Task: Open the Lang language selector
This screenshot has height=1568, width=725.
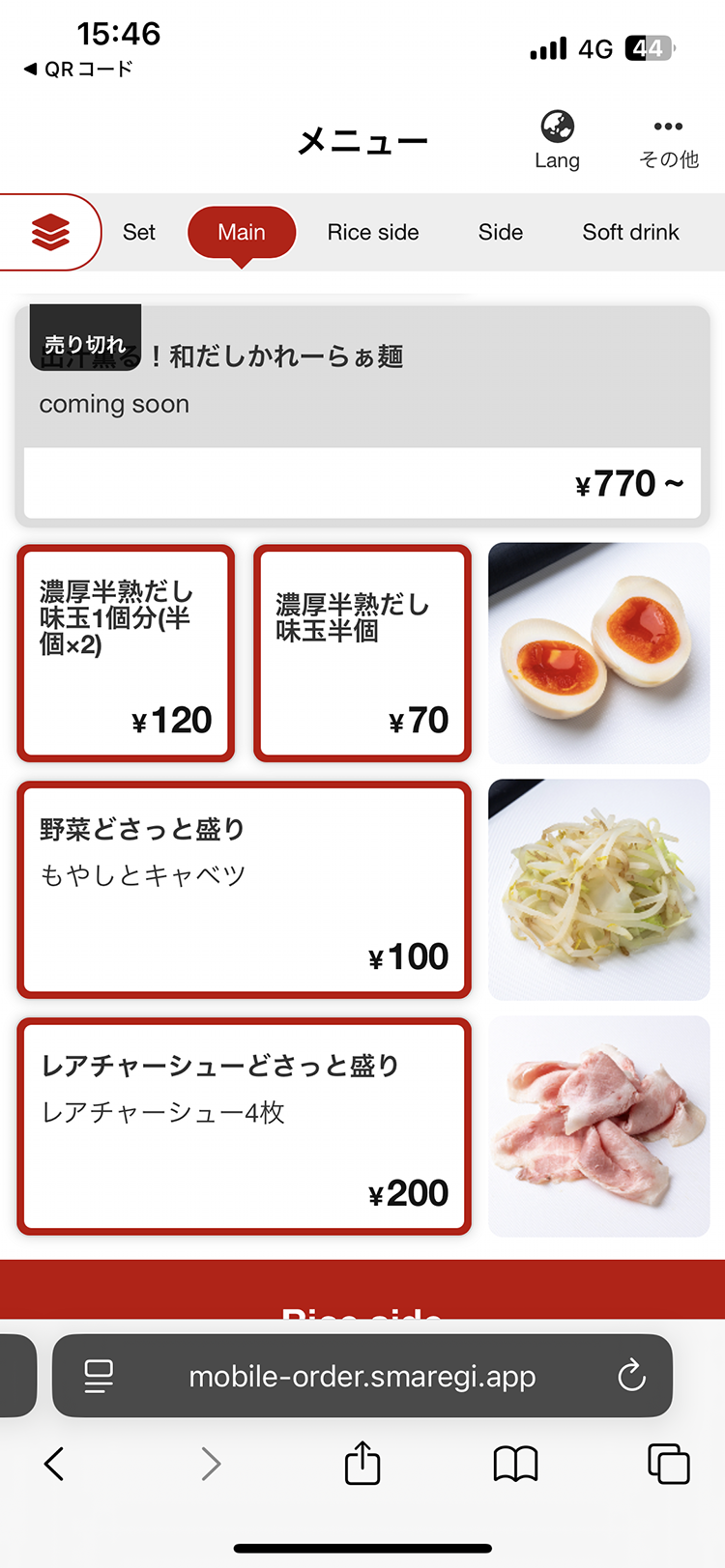Action: pyautogui.click(x=557, y=140)
